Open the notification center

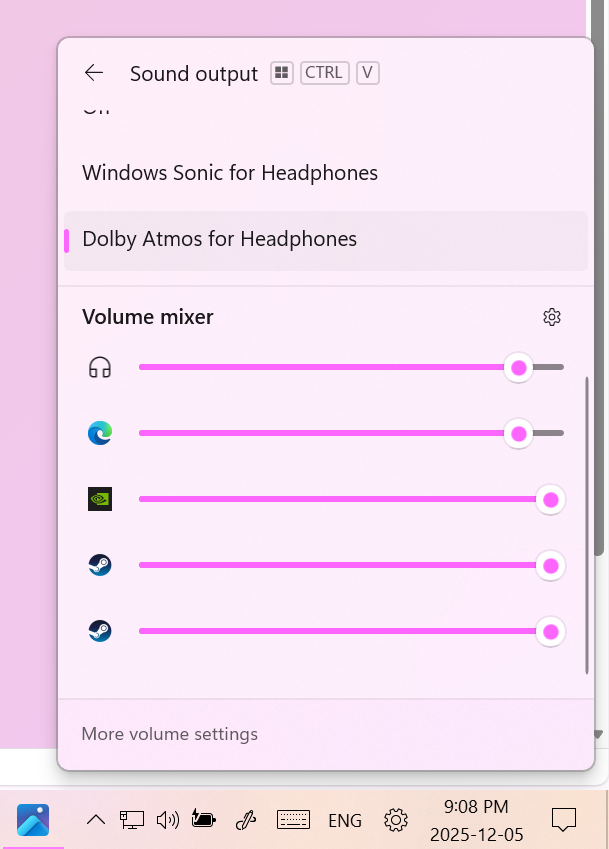tap(564, 820)
